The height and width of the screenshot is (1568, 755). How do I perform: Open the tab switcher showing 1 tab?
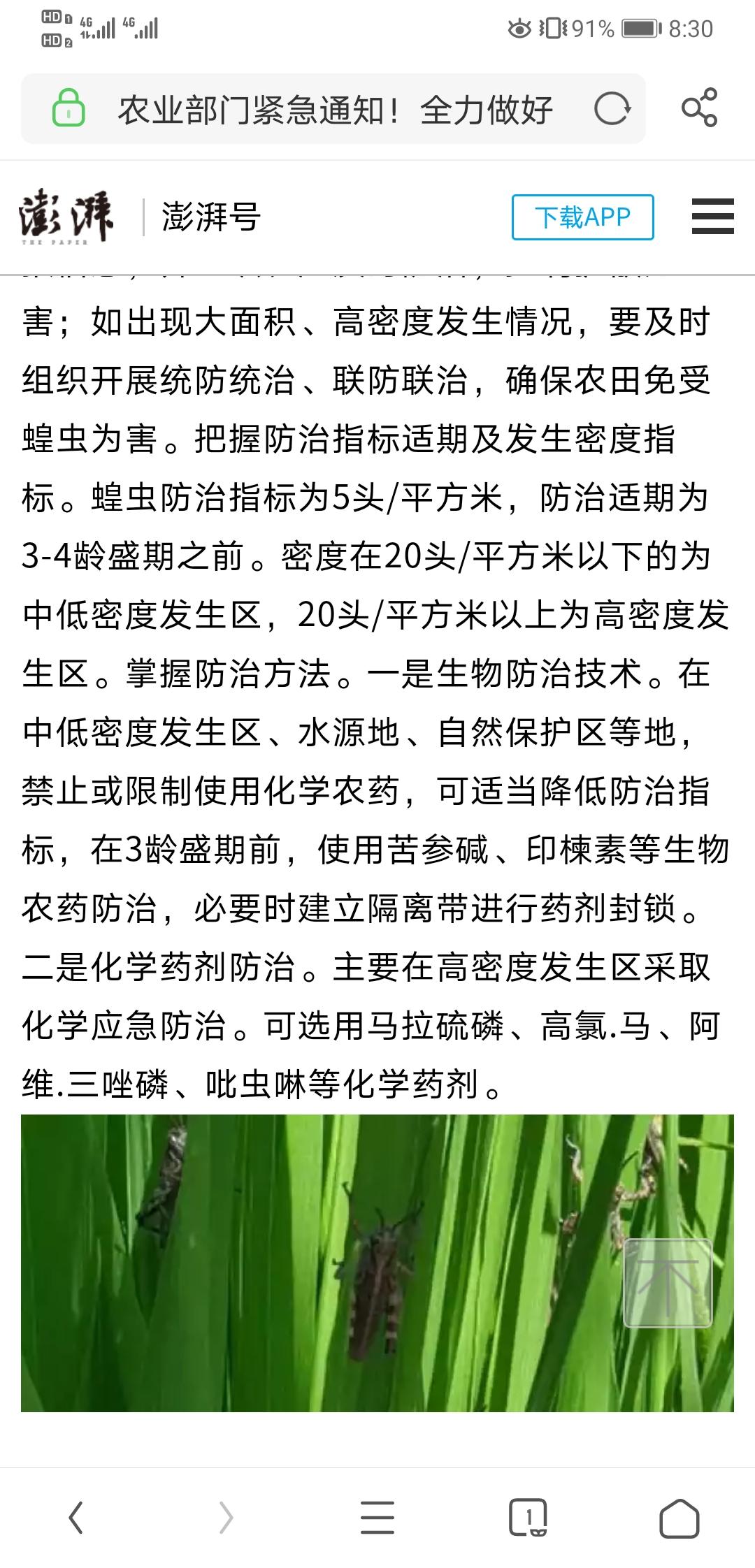528,1517
